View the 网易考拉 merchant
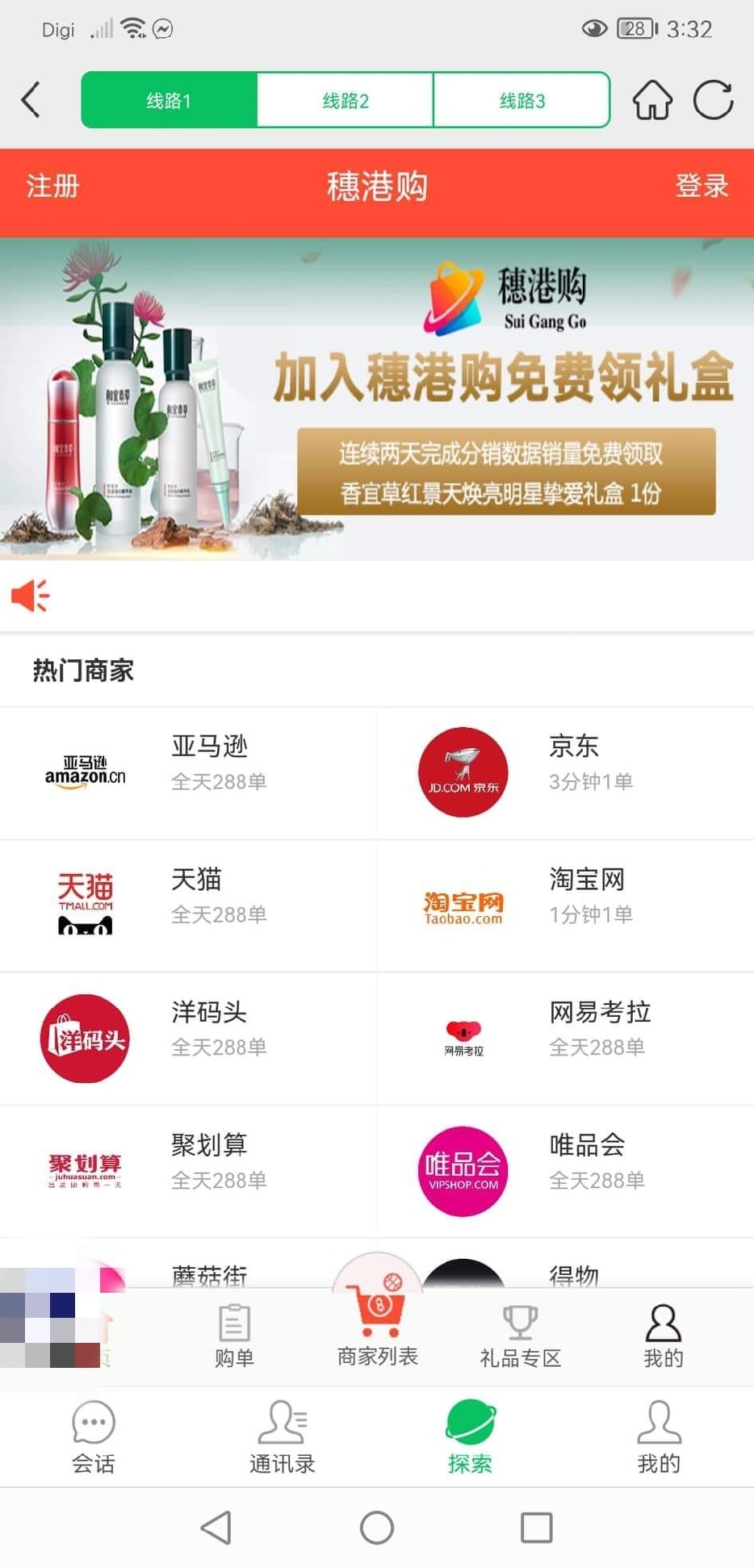This screenshot has height=1568, width=754. point(565,1038)
